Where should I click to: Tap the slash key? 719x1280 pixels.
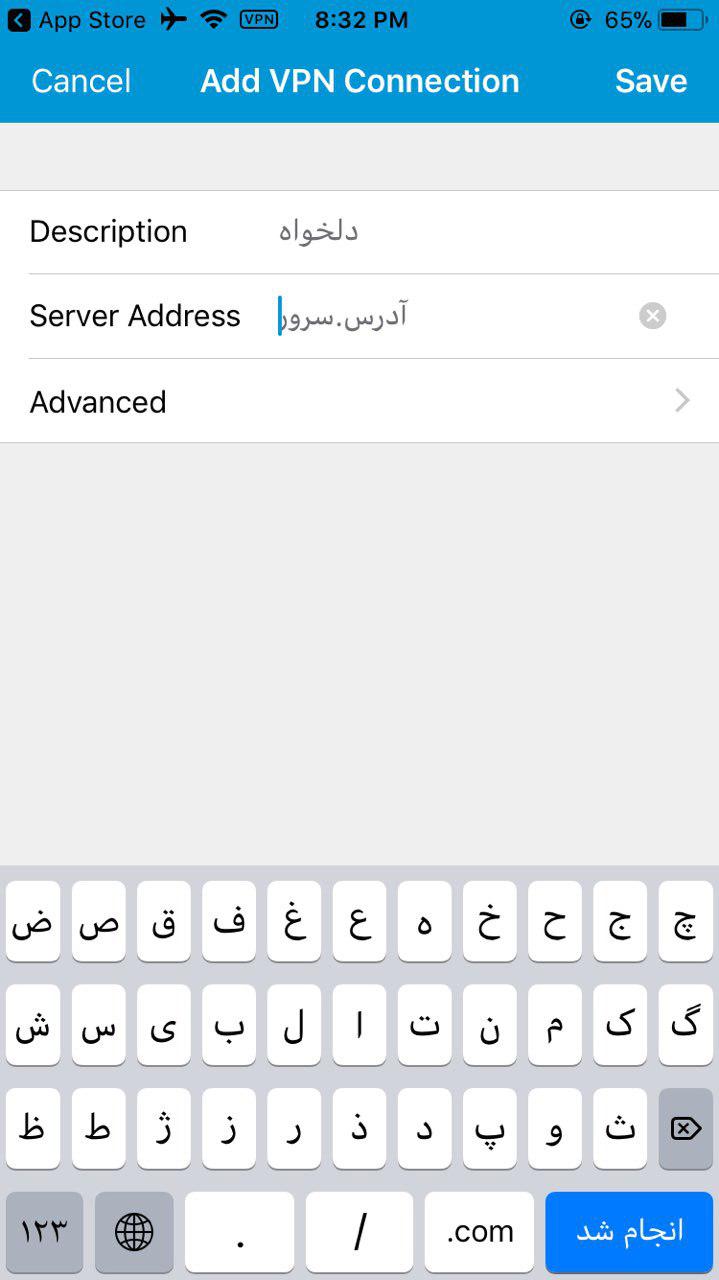(x=359, y=1232)
